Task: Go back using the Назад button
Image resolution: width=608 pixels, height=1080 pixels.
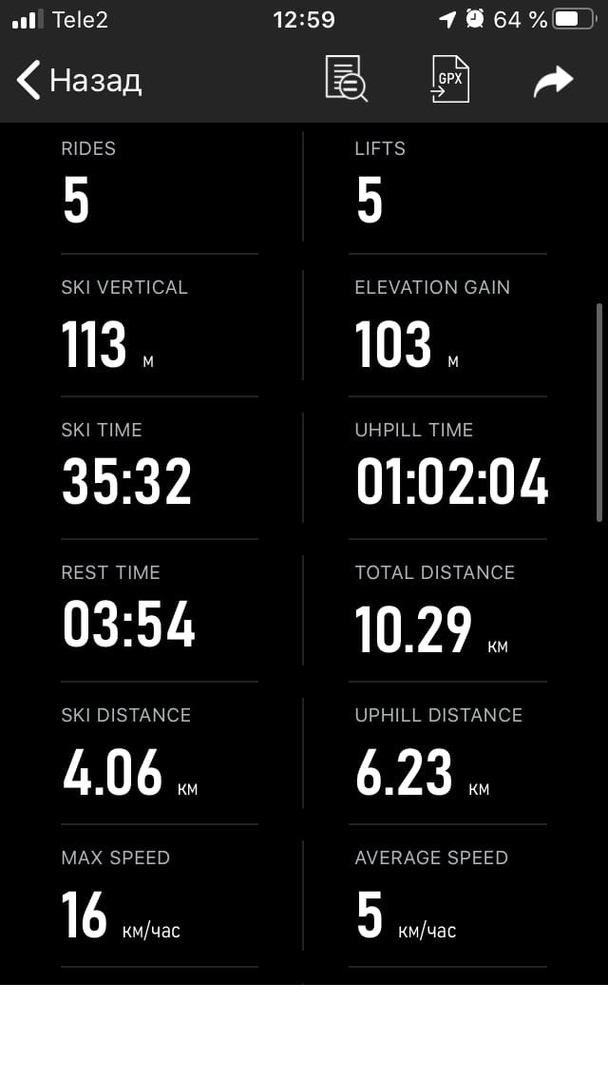Action: (80, 80)
